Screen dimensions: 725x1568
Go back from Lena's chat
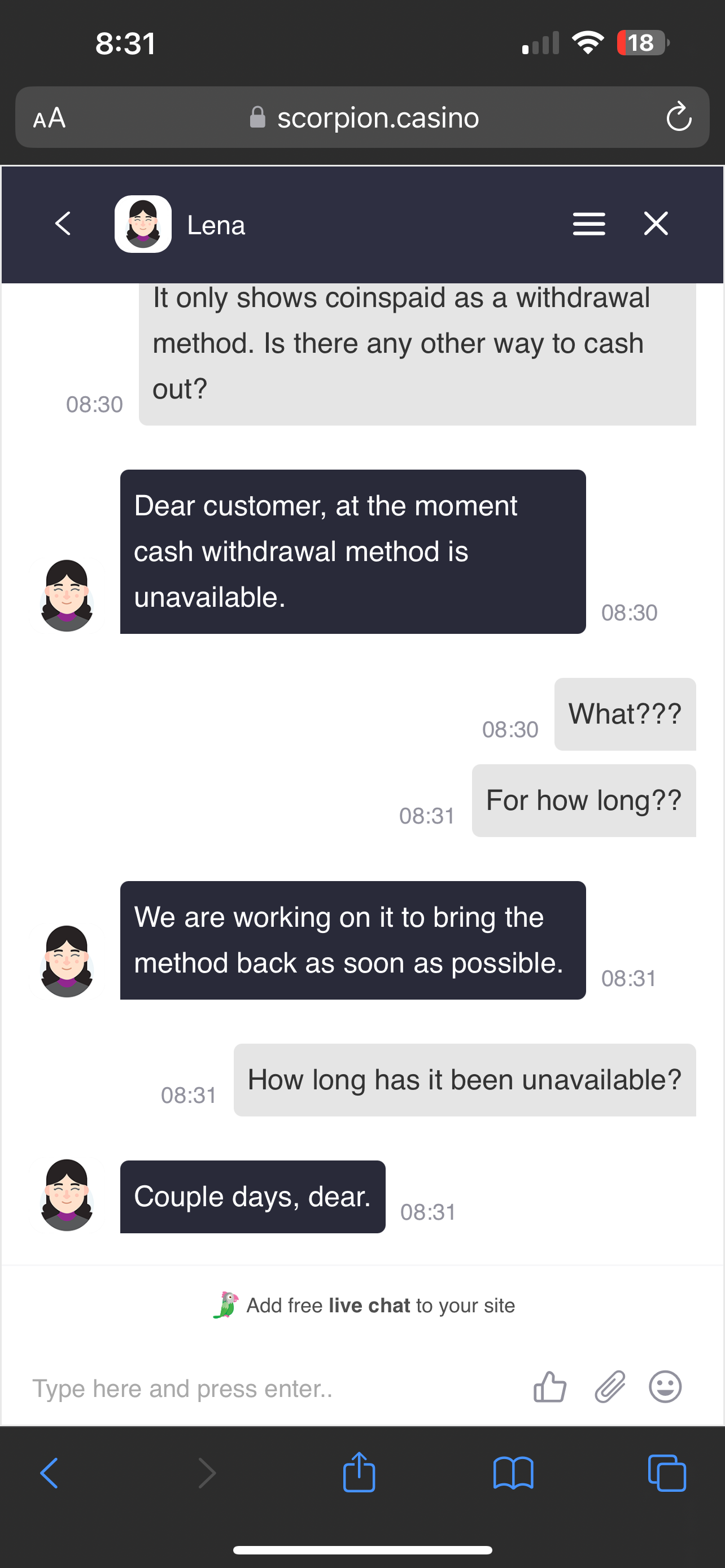coord(63,224)
